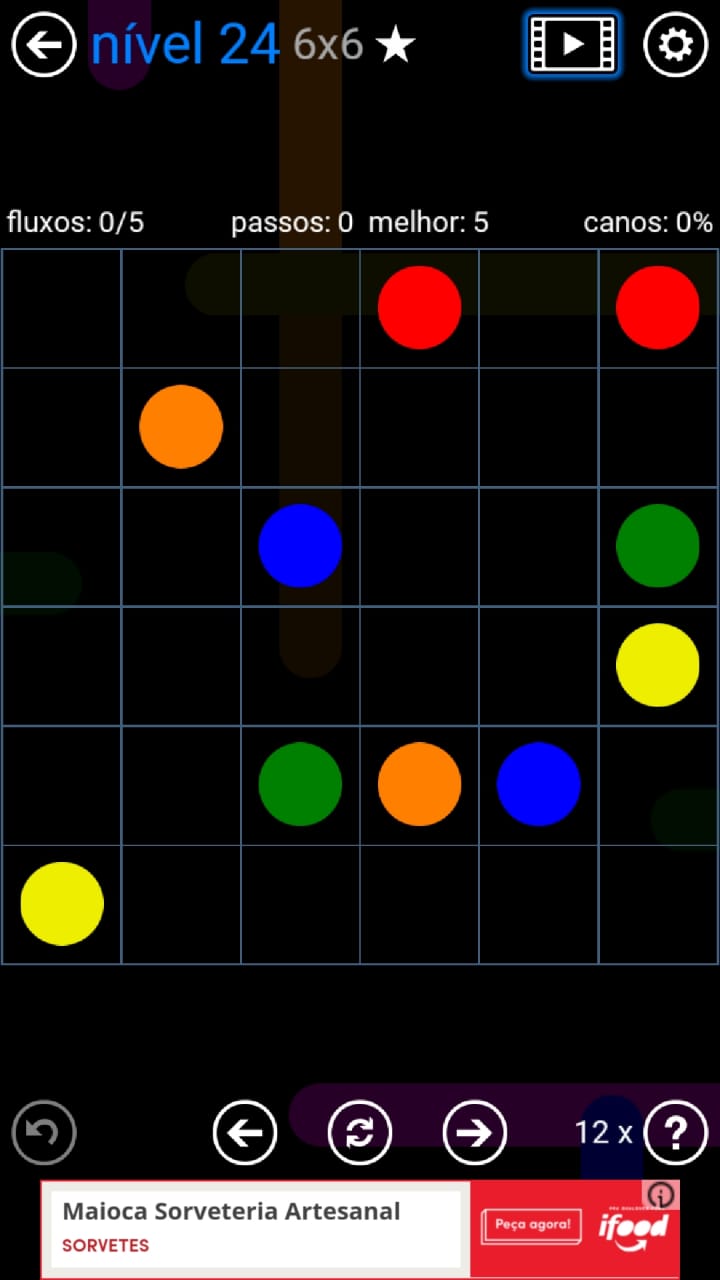The height and width of the screenshot is (1280, 720).
Task: Advance to the next level
Action: 474,1132
